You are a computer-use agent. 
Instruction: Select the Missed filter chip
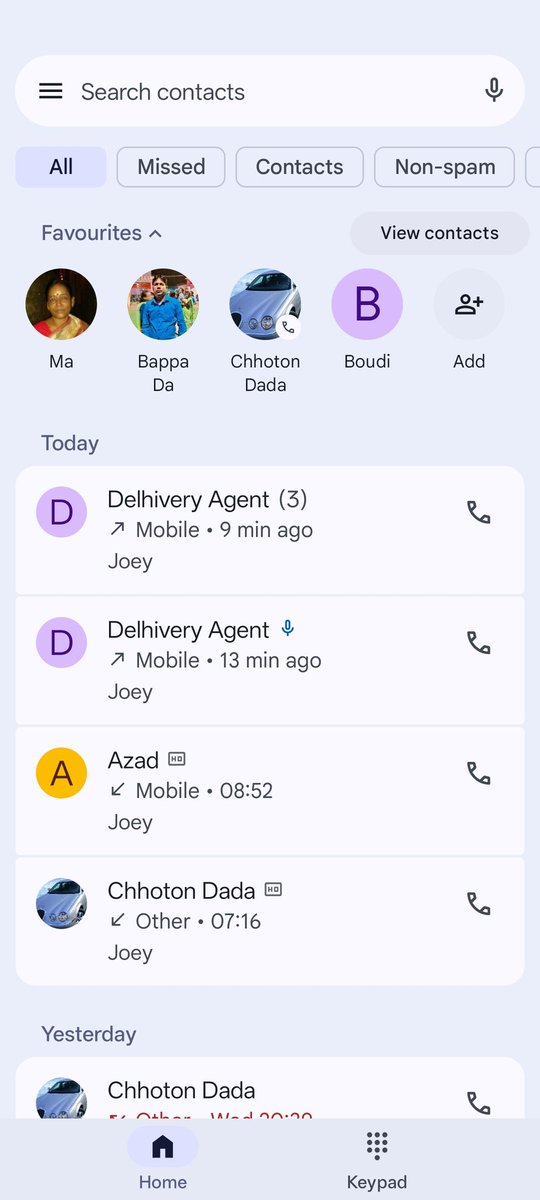tap(171, 167)
